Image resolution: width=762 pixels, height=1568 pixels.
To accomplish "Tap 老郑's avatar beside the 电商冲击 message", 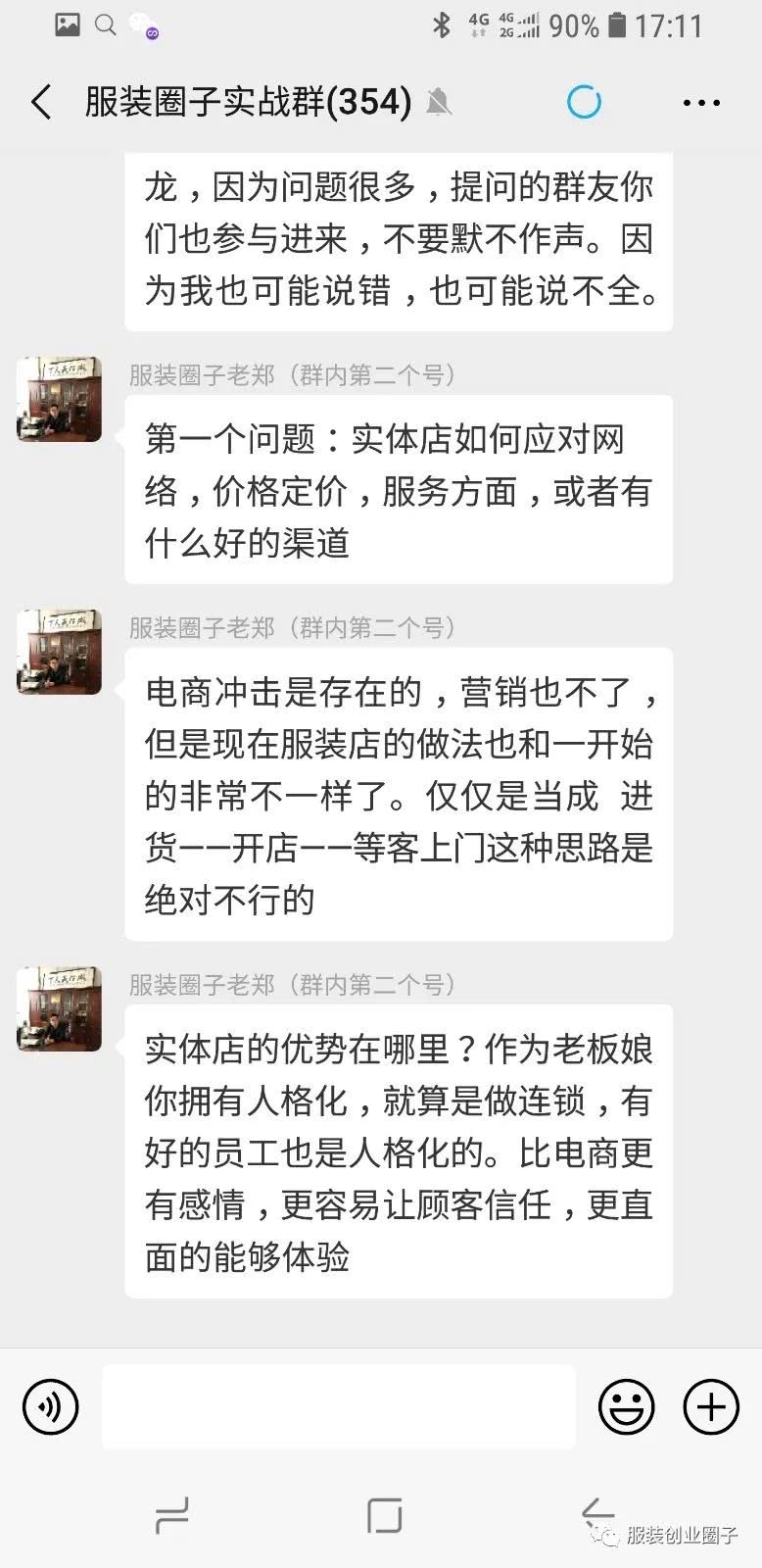I will pyautogui.click(x=60, y=652).
